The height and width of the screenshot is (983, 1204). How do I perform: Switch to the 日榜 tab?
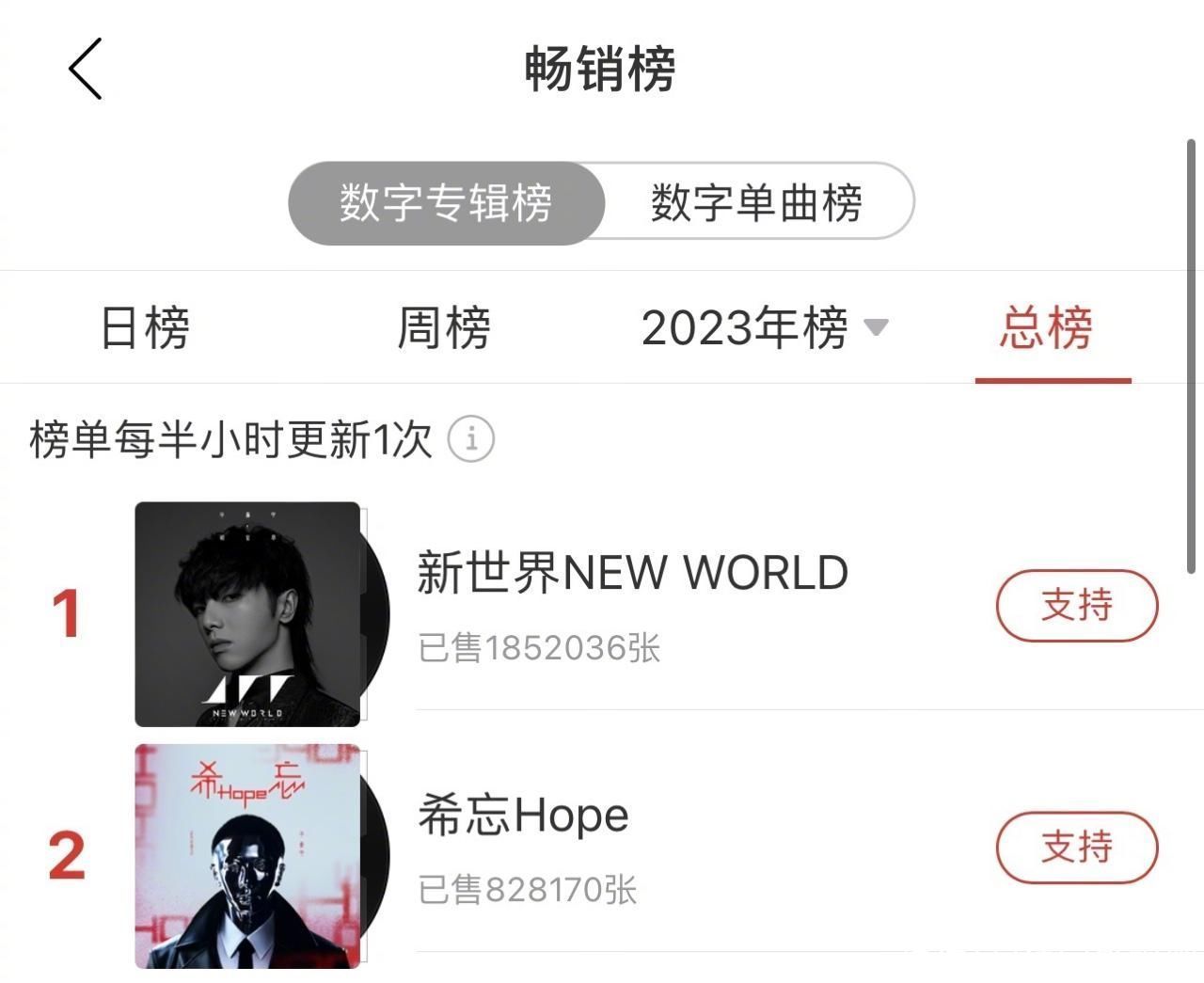tap(145, 327)
